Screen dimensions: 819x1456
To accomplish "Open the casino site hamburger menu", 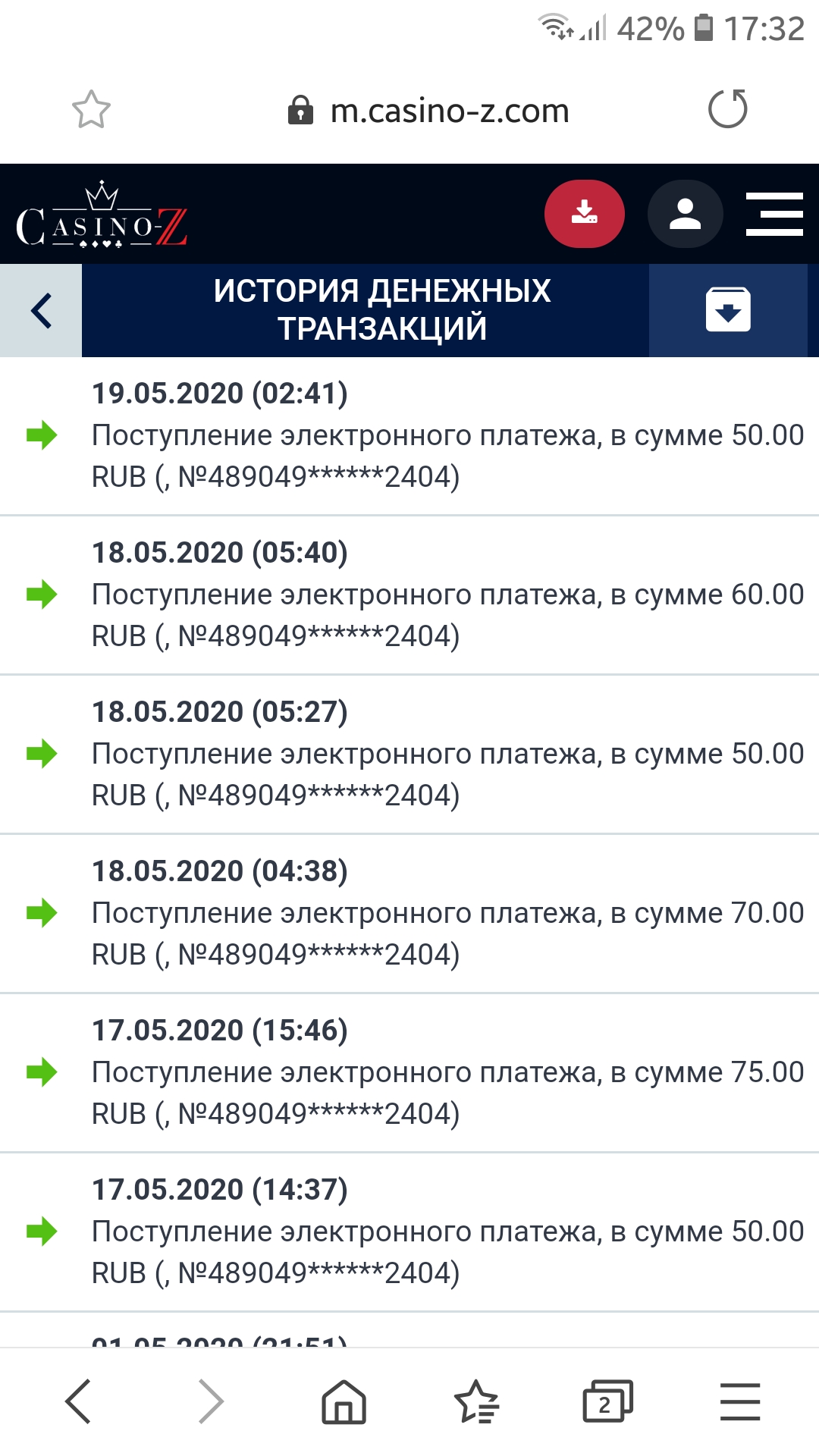I will click(x=773, y=214).
